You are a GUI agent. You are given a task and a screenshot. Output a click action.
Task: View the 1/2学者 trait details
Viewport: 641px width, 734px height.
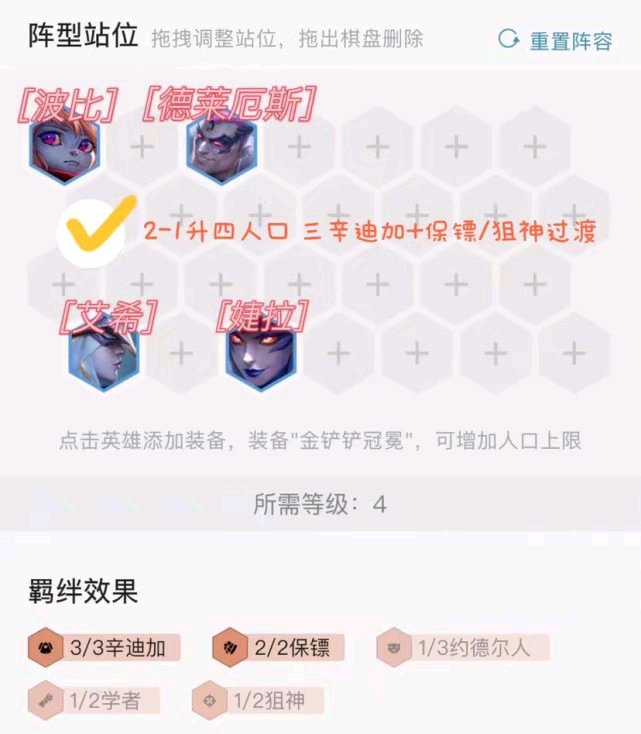[95, 699]
